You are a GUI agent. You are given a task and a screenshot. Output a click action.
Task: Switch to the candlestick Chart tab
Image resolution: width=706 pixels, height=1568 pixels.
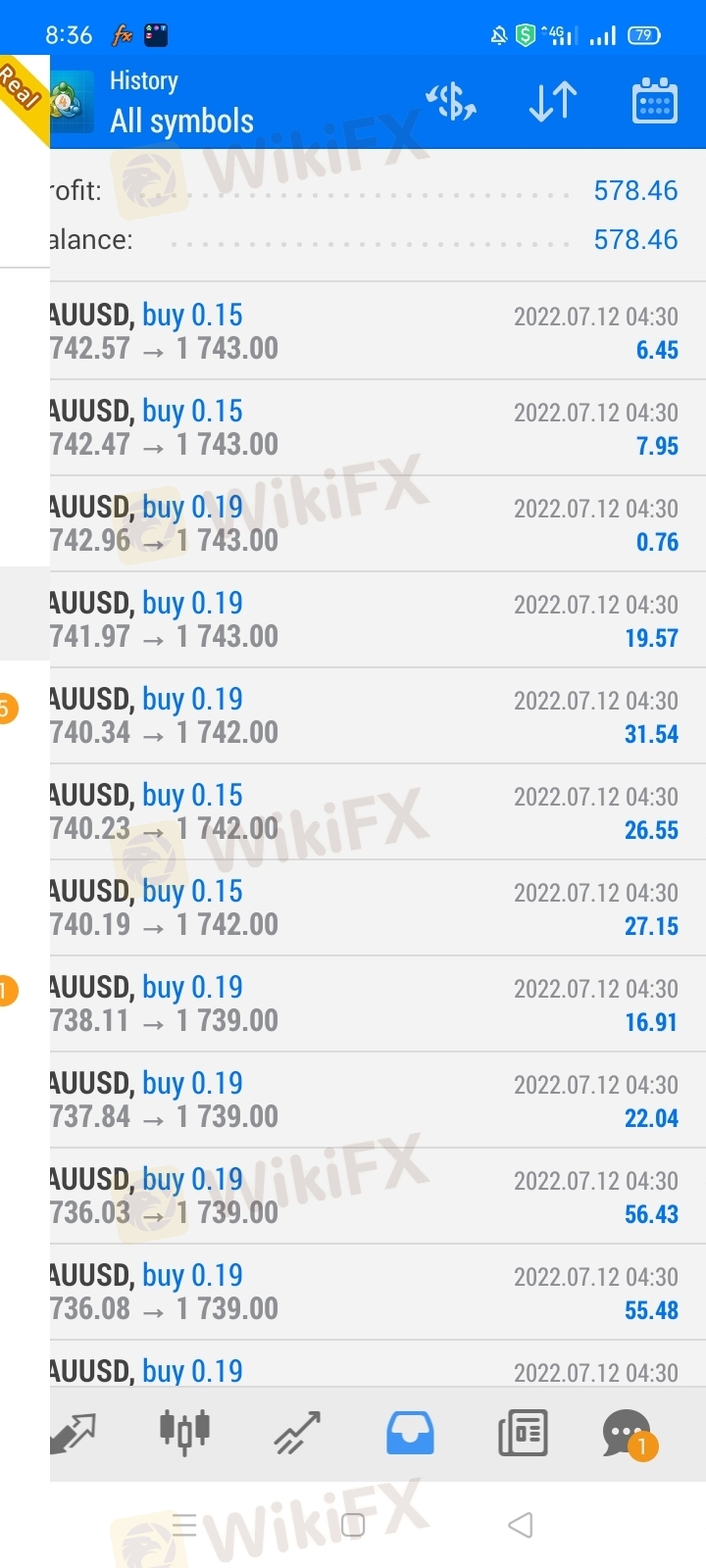[184, 1433]
